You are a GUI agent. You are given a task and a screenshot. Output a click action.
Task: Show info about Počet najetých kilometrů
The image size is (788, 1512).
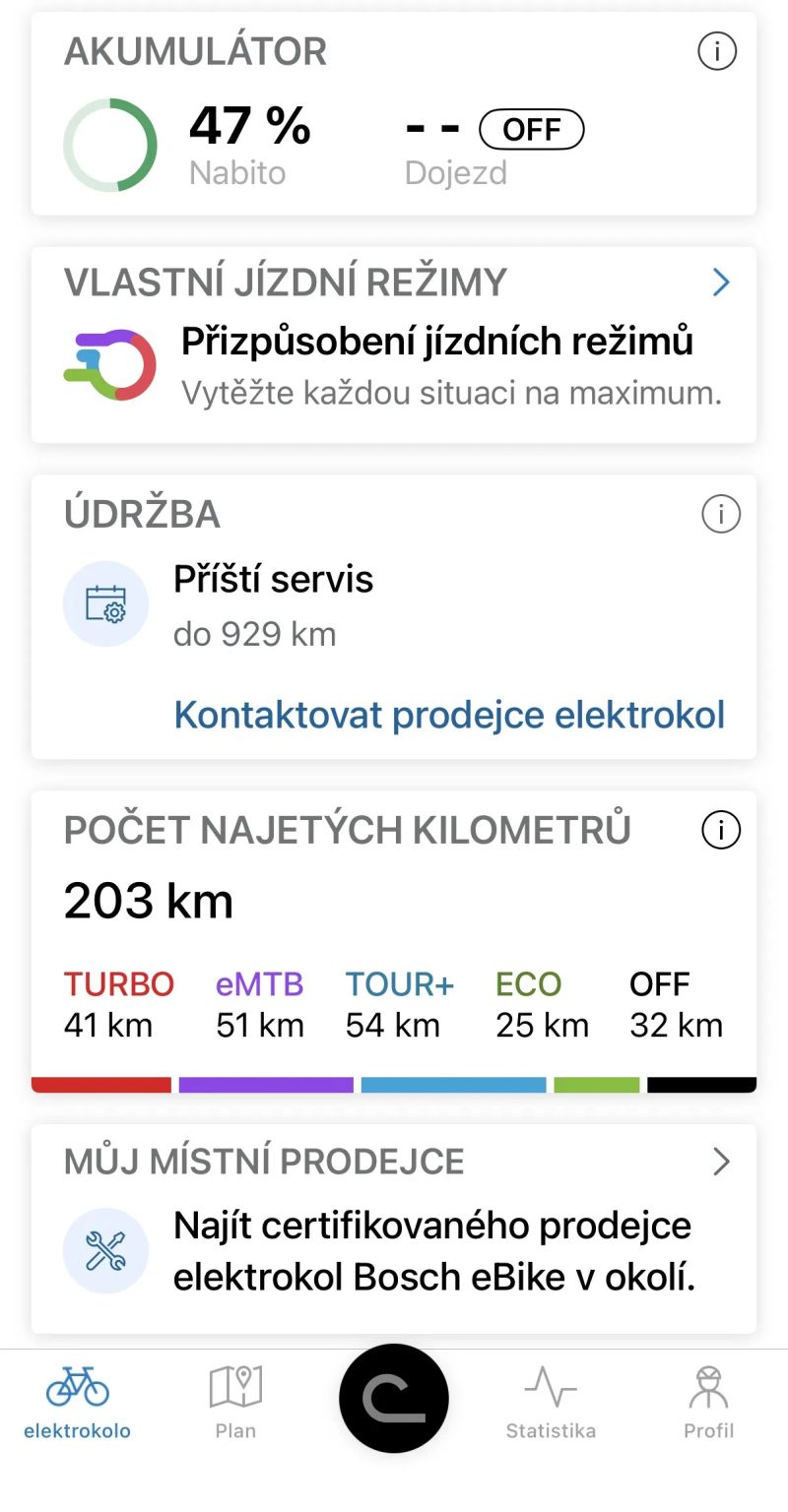point(720,831)
